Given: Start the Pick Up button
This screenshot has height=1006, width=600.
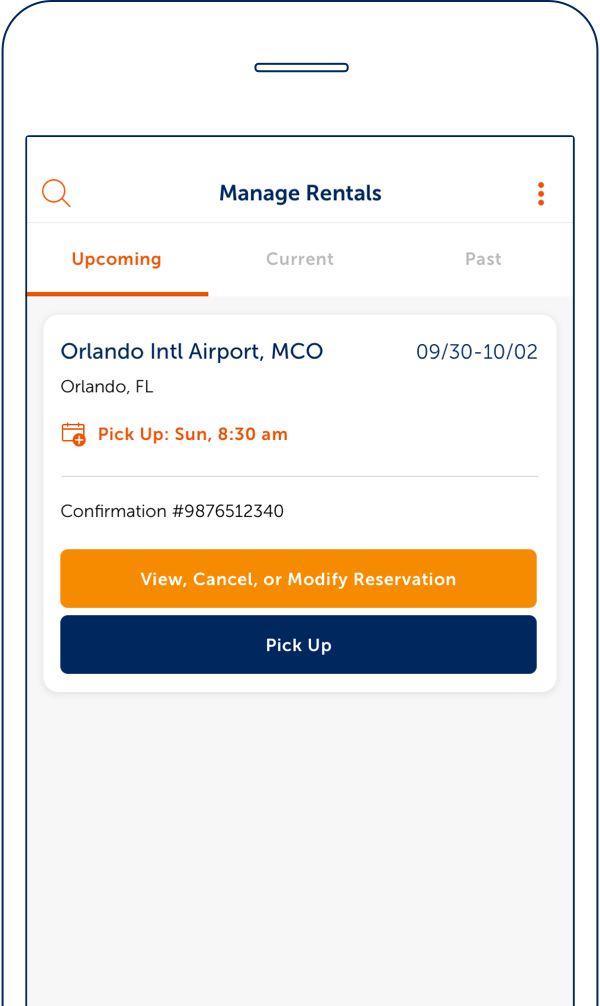Looking at the screenshot, I should 298,645.
